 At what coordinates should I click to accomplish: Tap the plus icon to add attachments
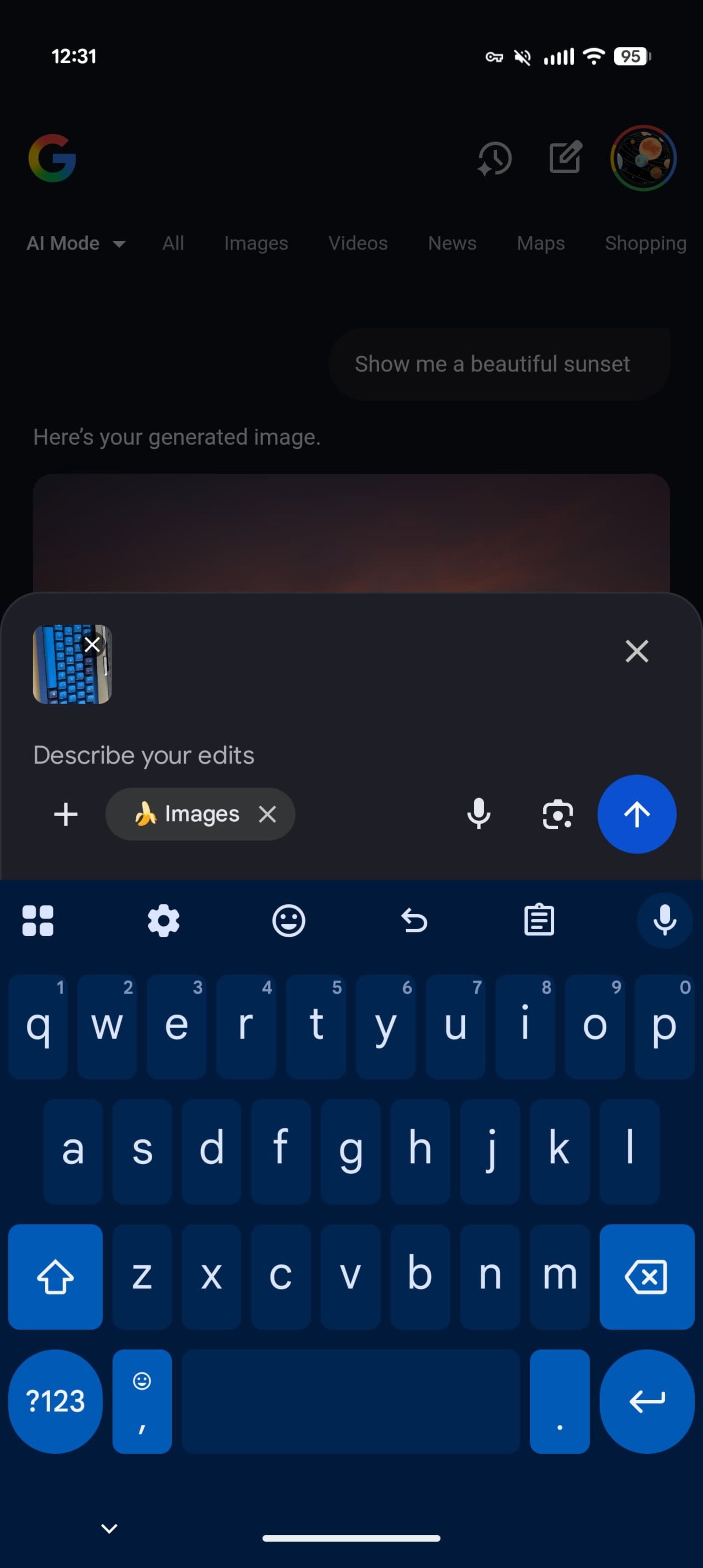[x=66, y=814]
